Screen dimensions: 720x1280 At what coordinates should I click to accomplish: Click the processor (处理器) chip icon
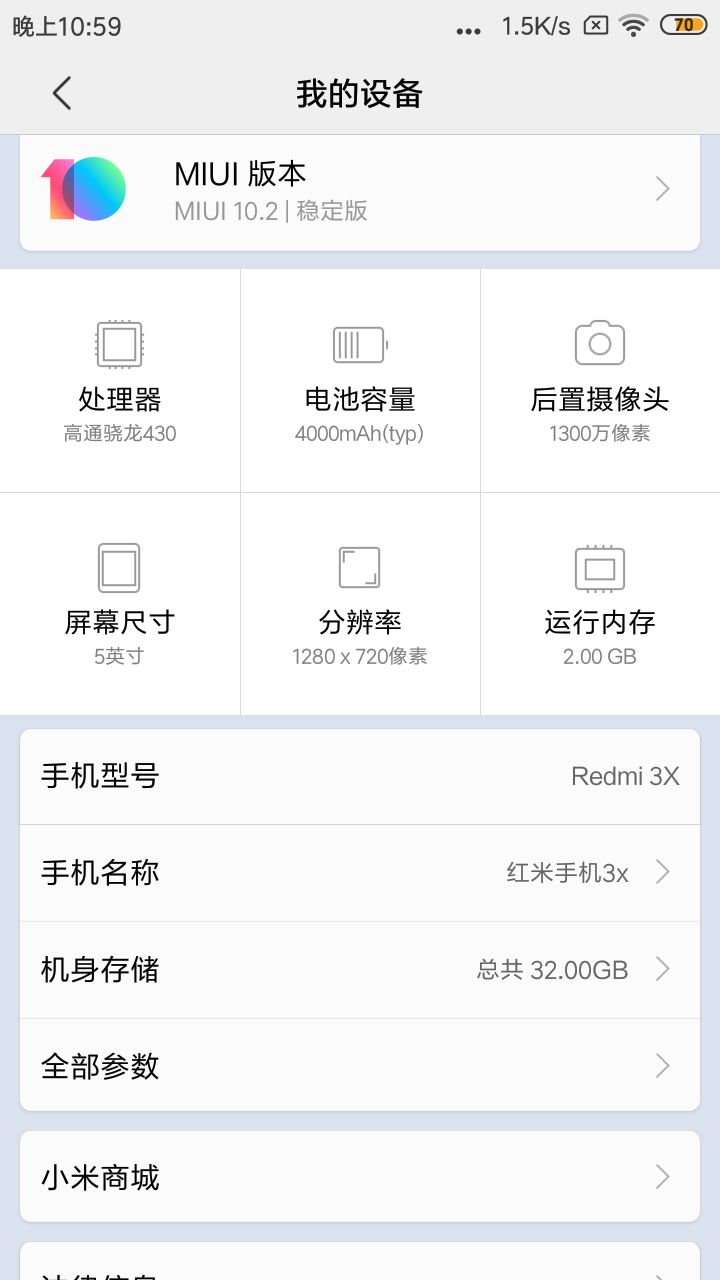click(x=119, y=343)
